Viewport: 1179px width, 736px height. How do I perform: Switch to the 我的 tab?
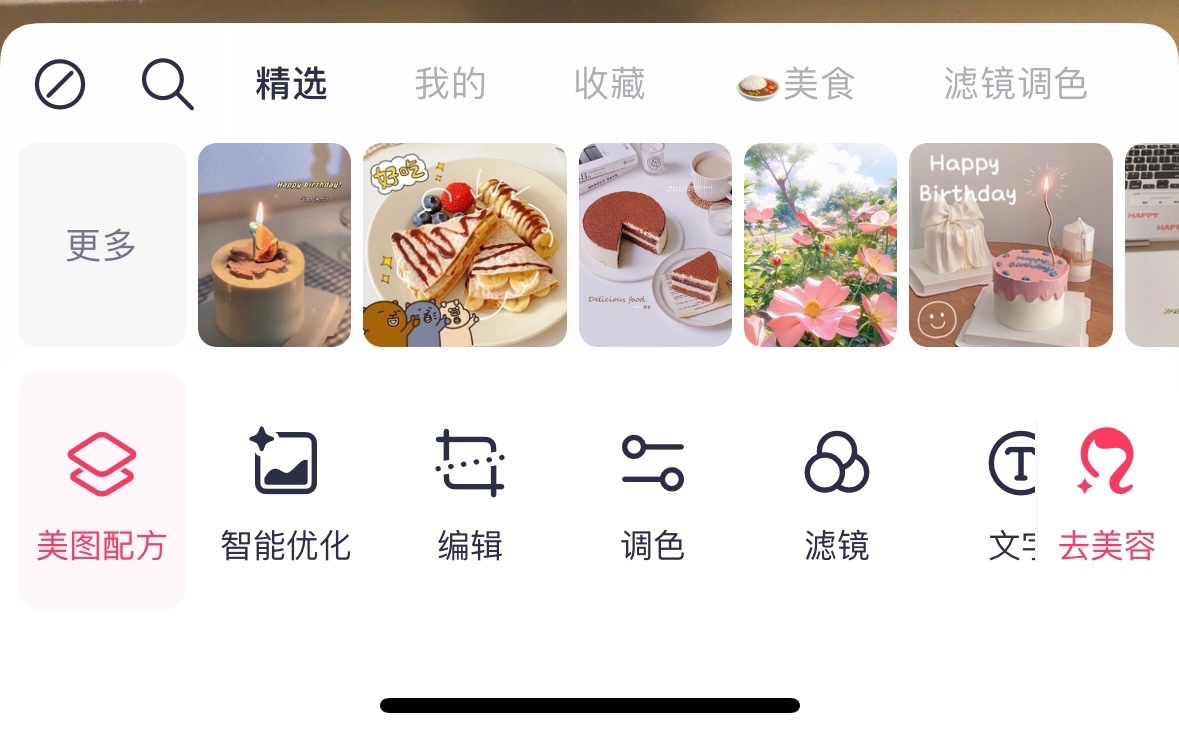tap(450, 84)
